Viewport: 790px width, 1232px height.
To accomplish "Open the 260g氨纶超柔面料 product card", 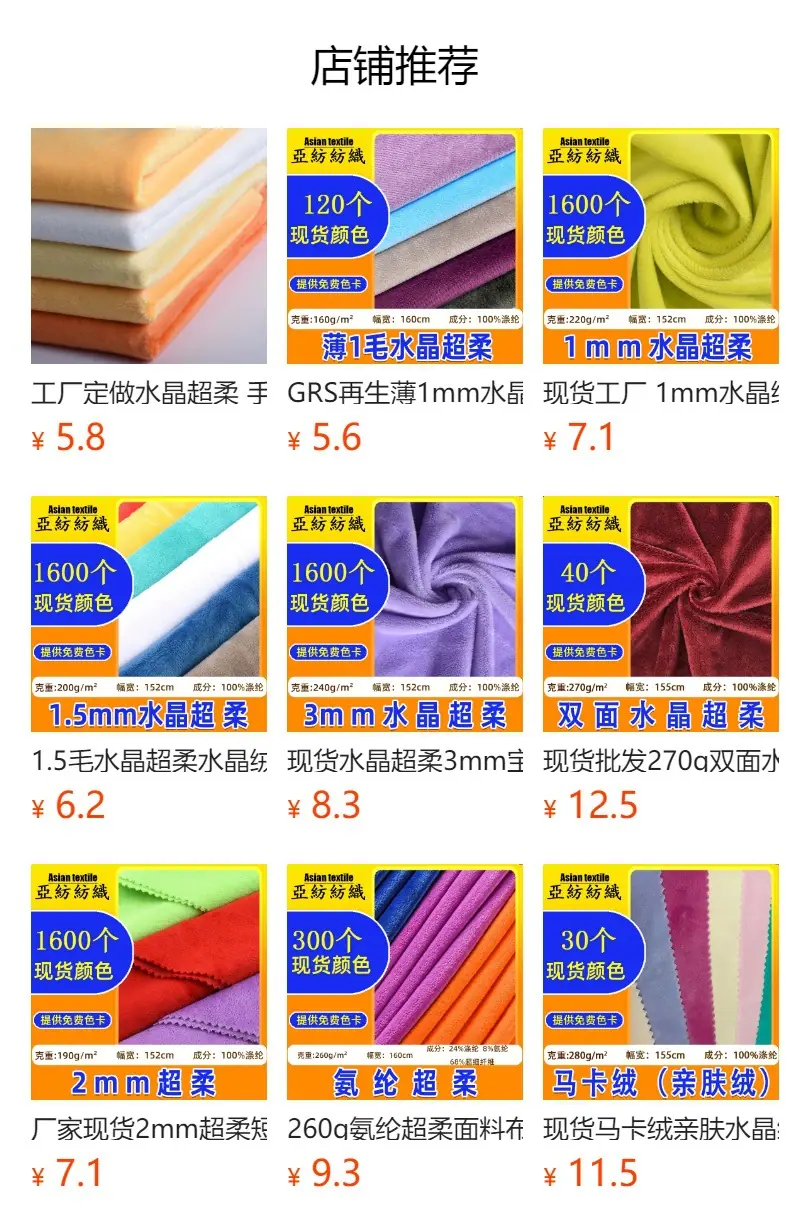I will (x=405, y=1028).
